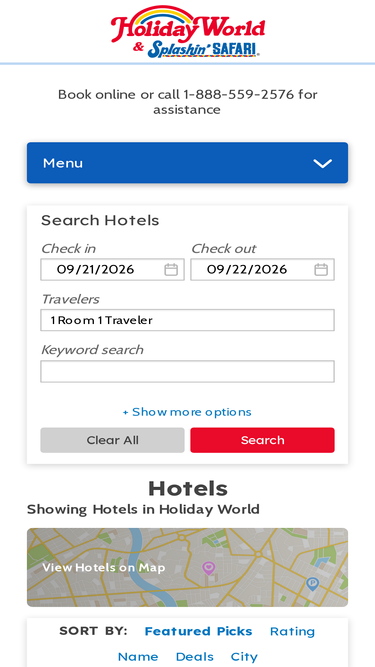Expand the blue Menu dropdown
Screen dimensions: 375x667
[187, 163]
